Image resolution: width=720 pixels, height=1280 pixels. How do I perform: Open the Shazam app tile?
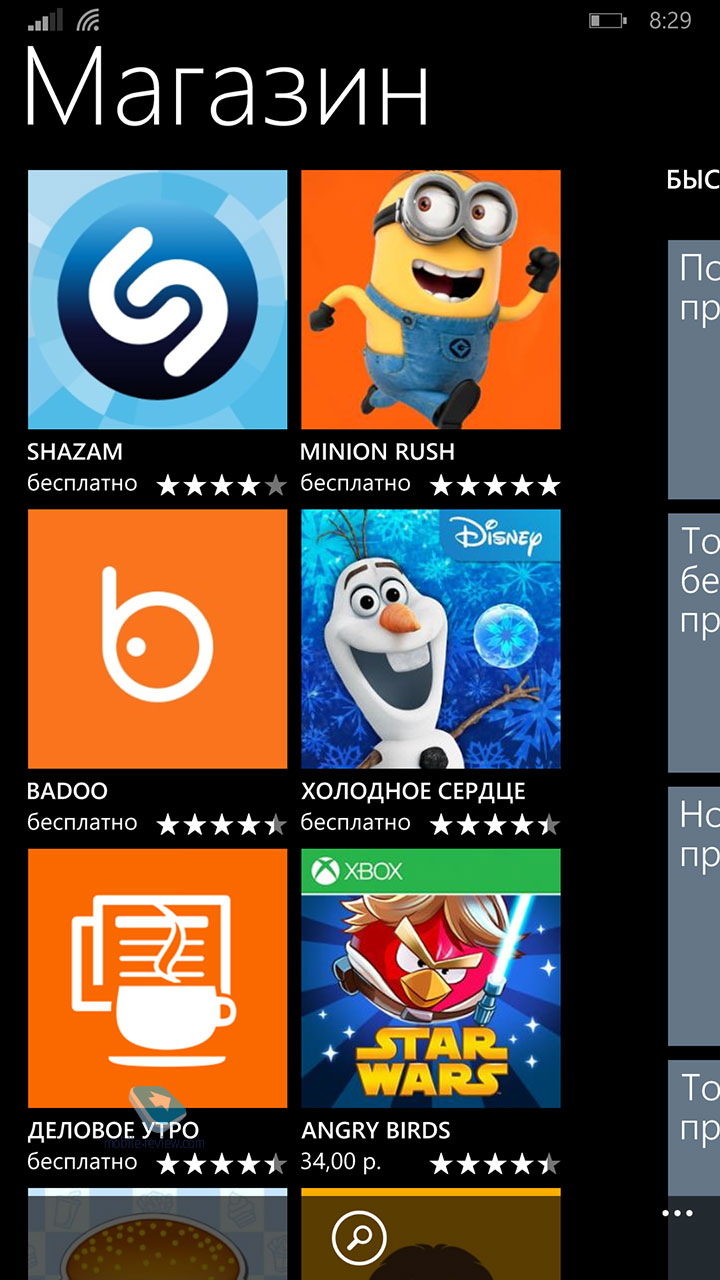tap(157, 300)
